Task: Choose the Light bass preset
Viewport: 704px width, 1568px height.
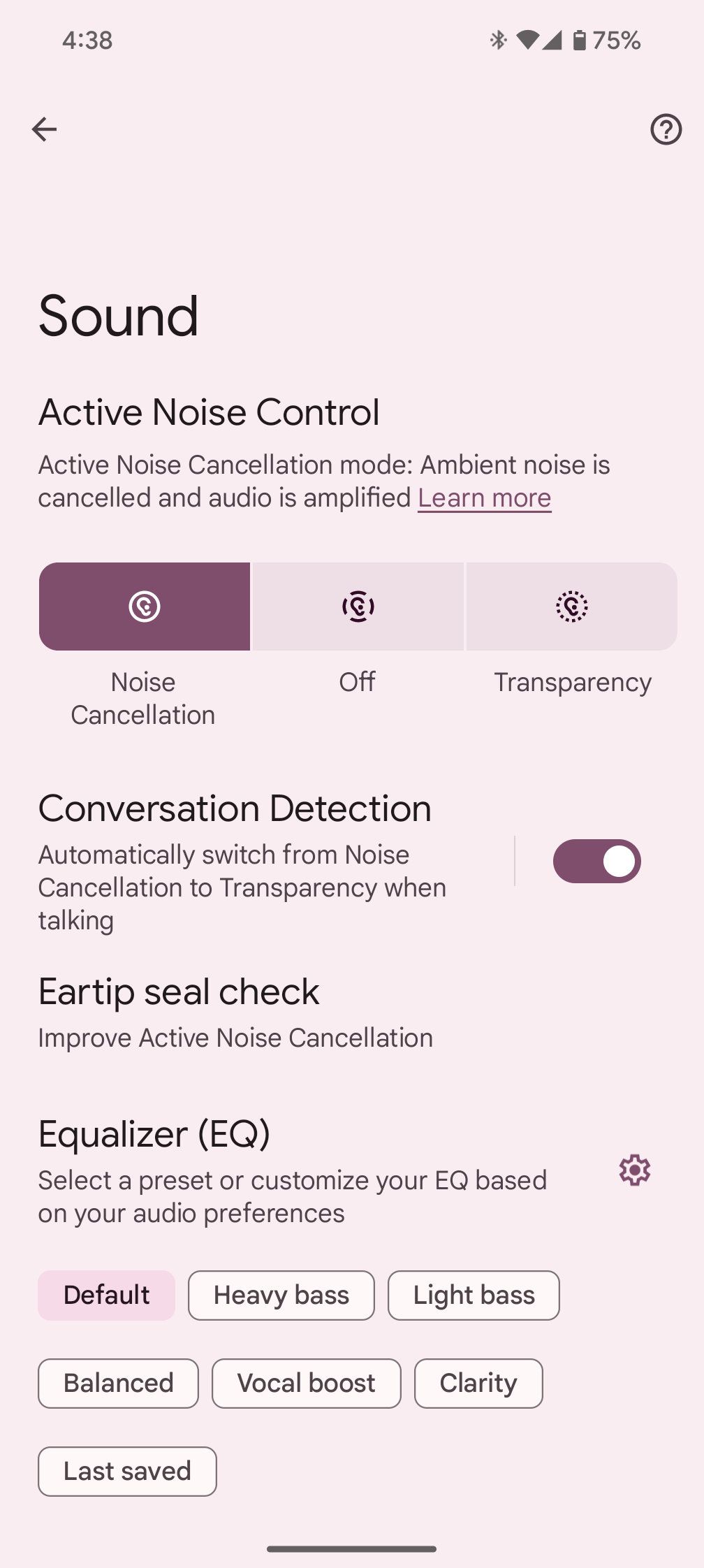Action: [x=474, y=1295]
